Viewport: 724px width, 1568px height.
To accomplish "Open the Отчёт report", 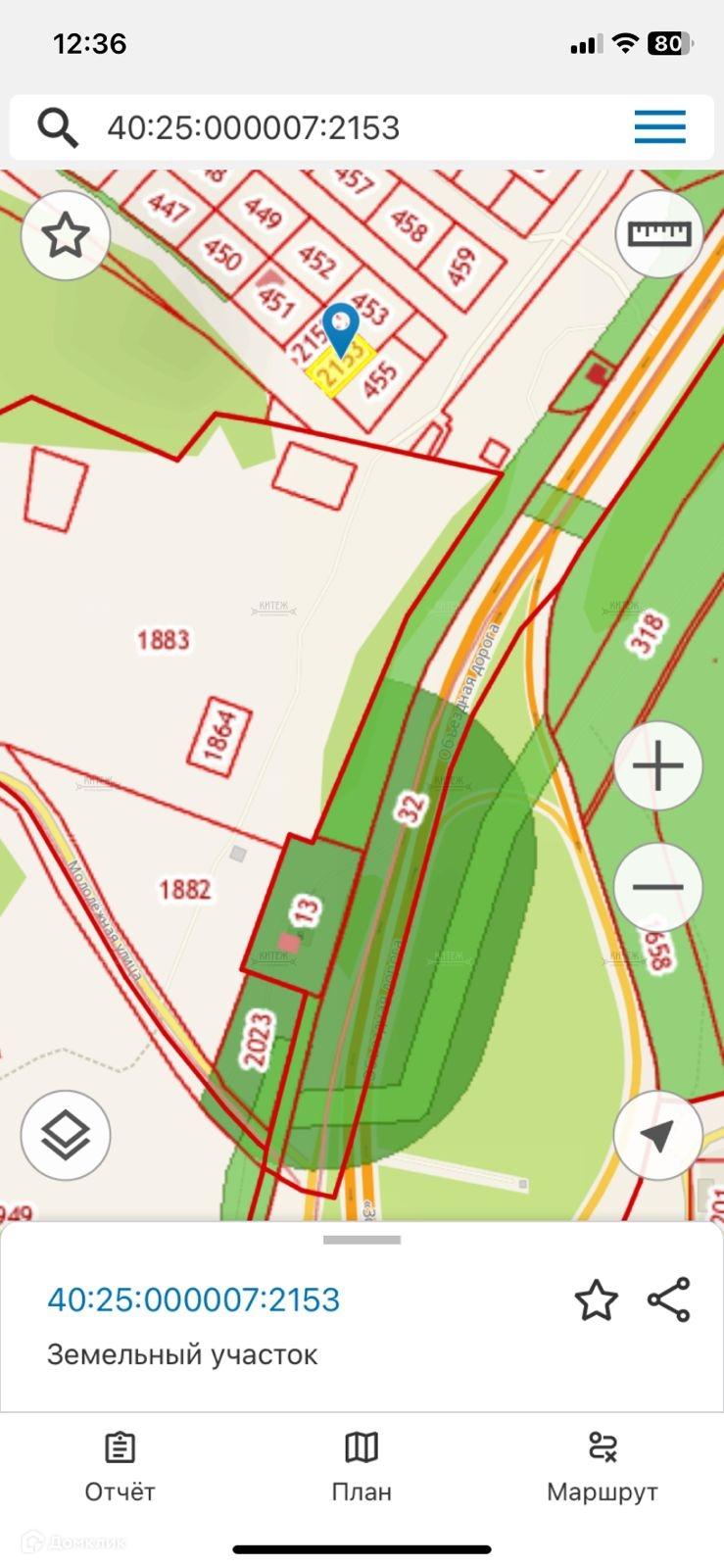I will [x=120, y=1466].
